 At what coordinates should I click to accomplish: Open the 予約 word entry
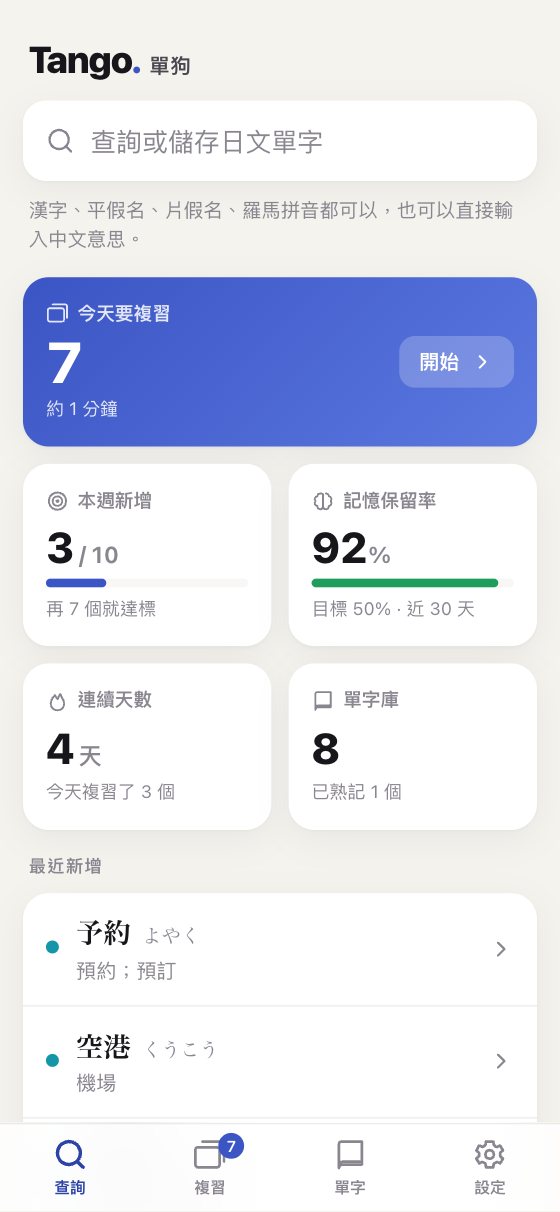click(x=280, y=949)
